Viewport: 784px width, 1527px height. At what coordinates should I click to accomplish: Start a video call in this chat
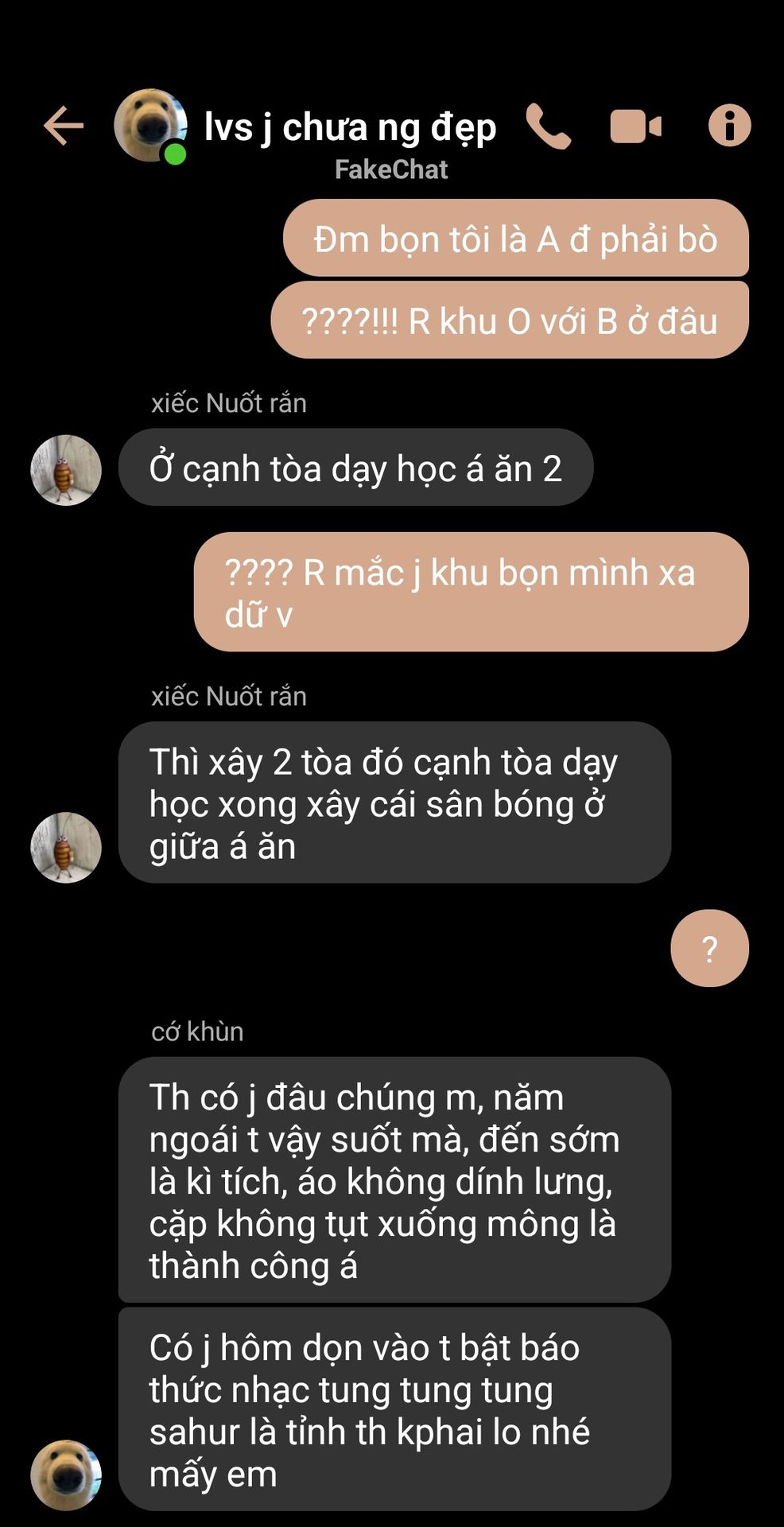coord(635,126)
